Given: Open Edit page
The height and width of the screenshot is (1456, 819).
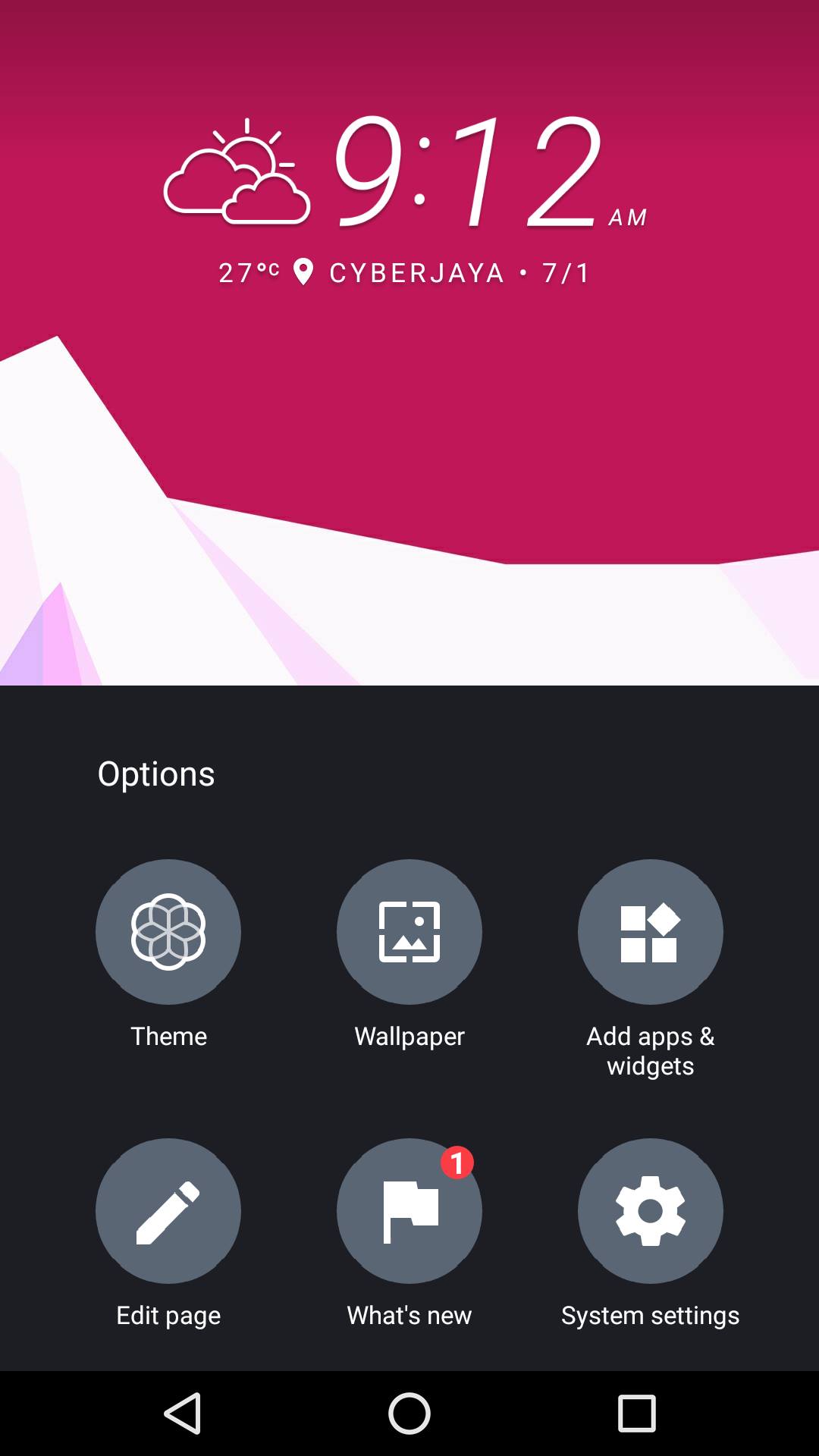Looking at the screenshot, I should click(x=168, y=1211).
